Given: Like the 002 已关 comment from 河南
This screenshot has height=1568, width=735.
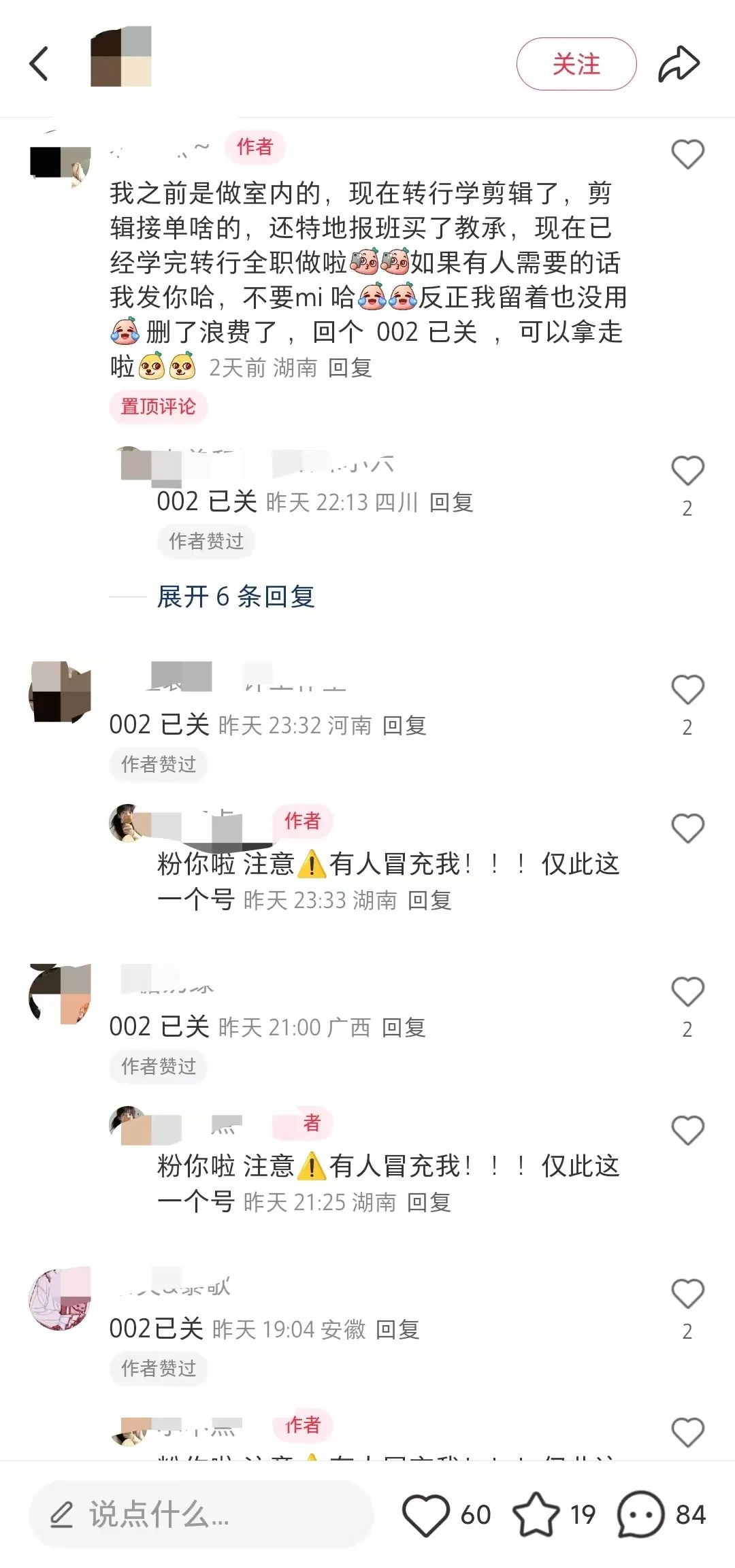Looking at the screenshot, I should point(687,690).
